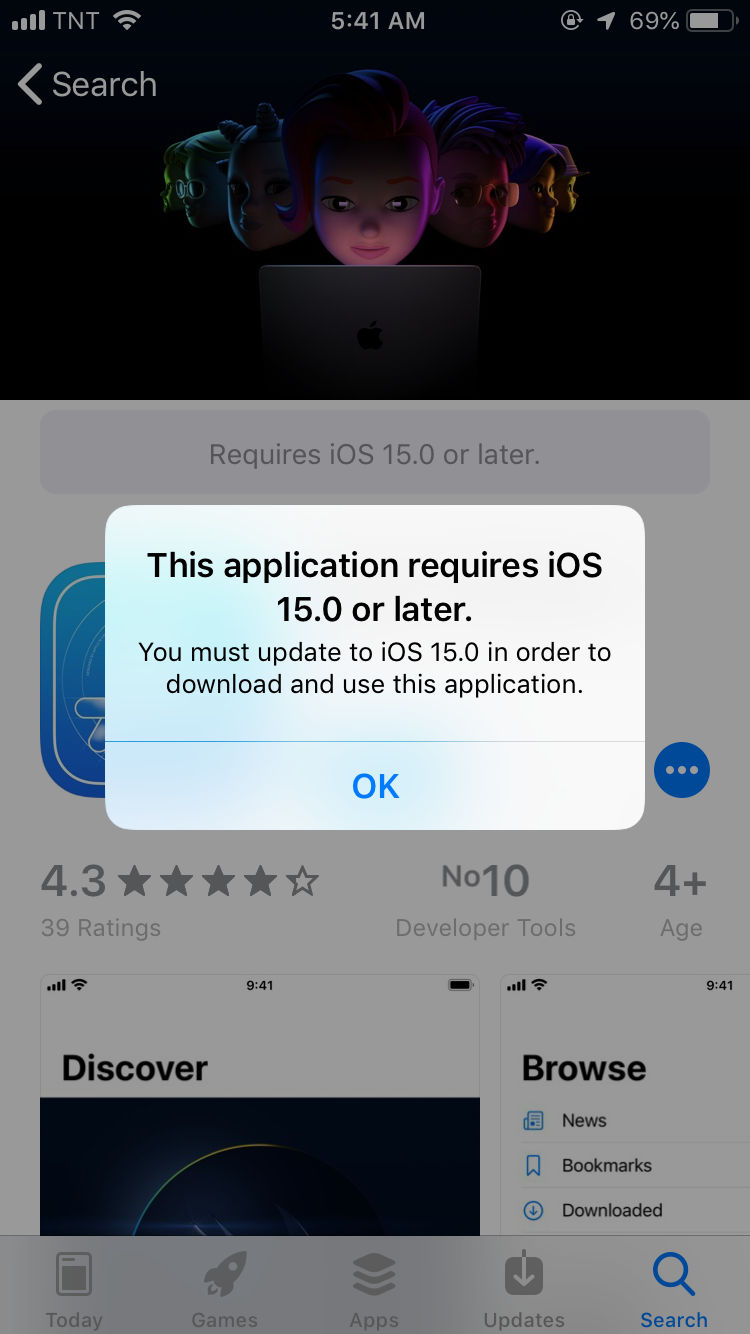
Task: Tap the Updates download arrow icon
Action: 523,1275
